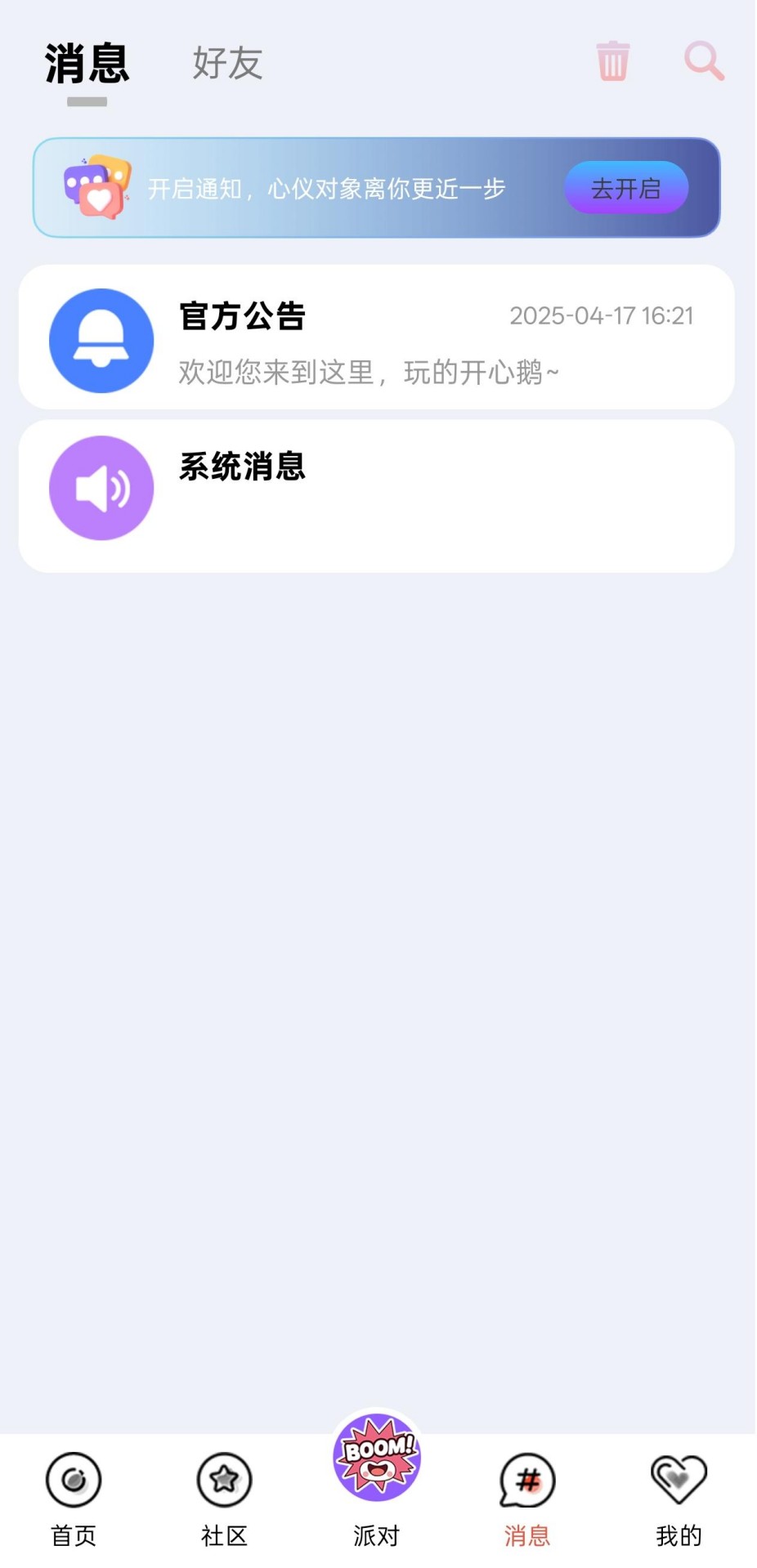Open the 消息 chat icon in bottom bar
This screenshot has height=1568, width=757.
(x=527, y=1479)
